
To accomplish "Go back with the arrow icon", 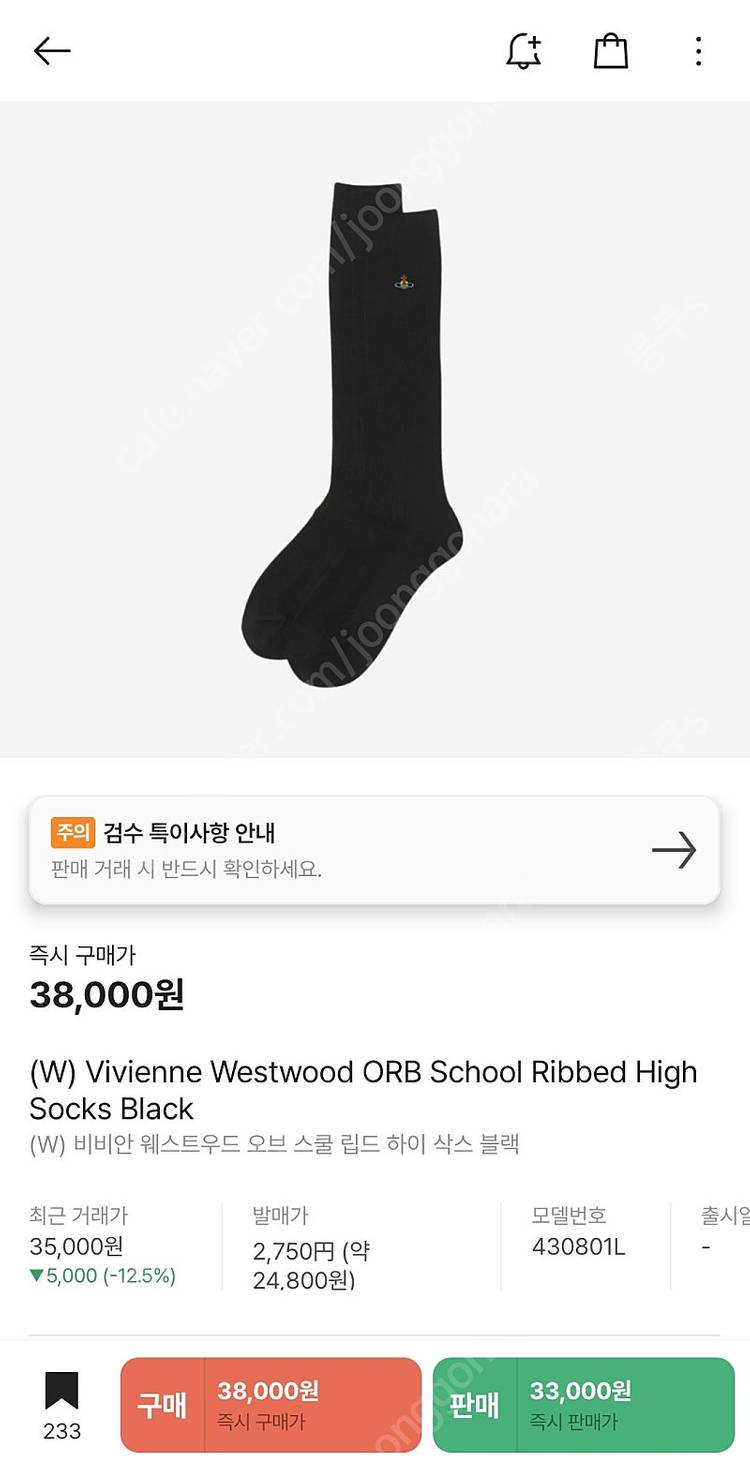I will point(52,51).
